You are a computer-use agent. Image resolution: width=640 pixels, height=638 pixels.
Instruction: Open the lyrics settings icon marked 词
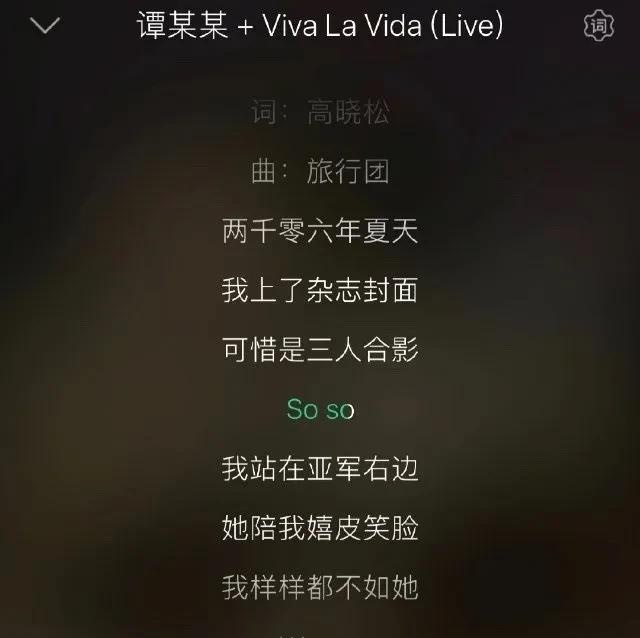click(x=598, y=26)
